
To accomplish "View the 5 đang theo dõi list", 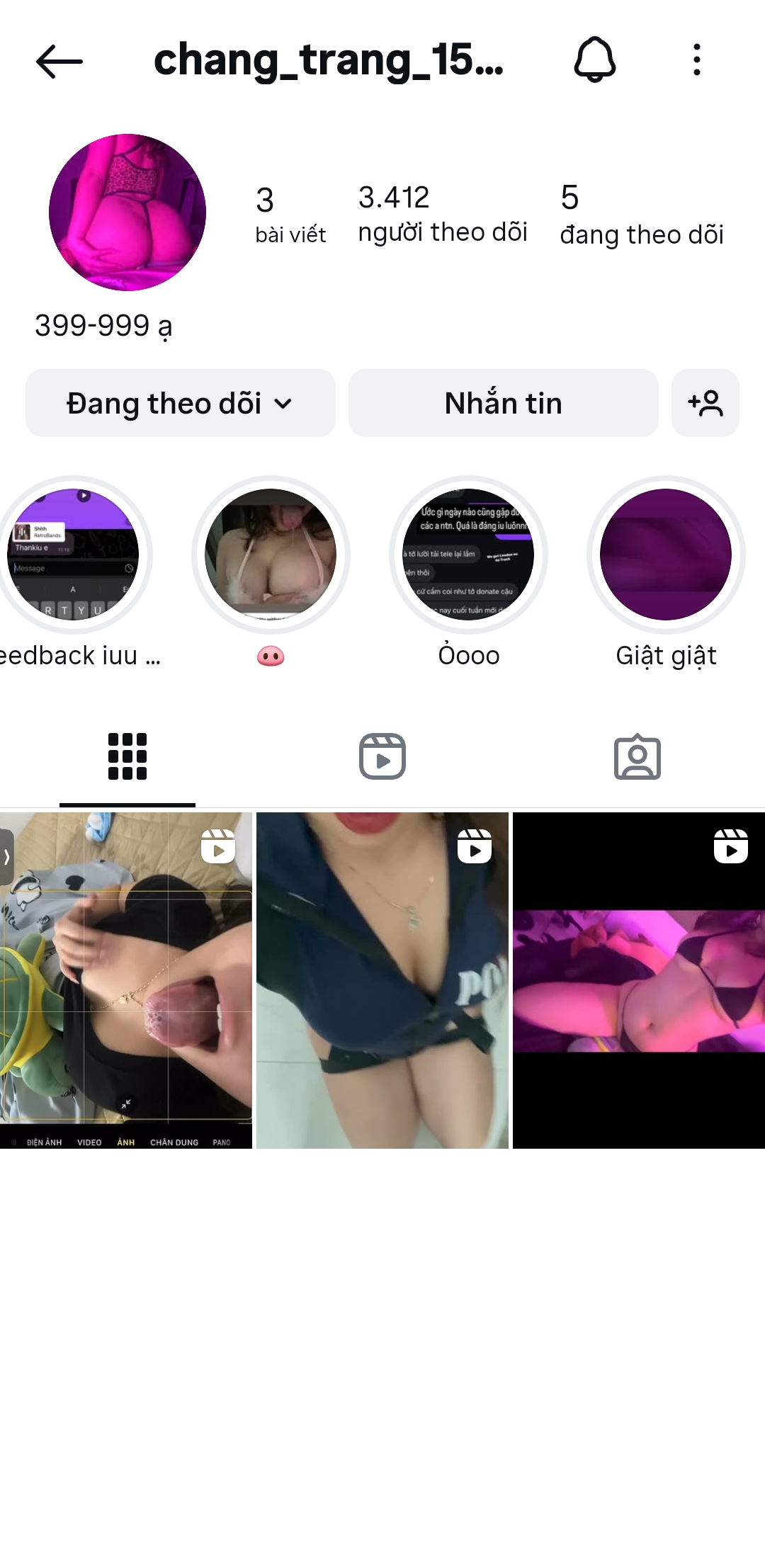I will [641, 215].
